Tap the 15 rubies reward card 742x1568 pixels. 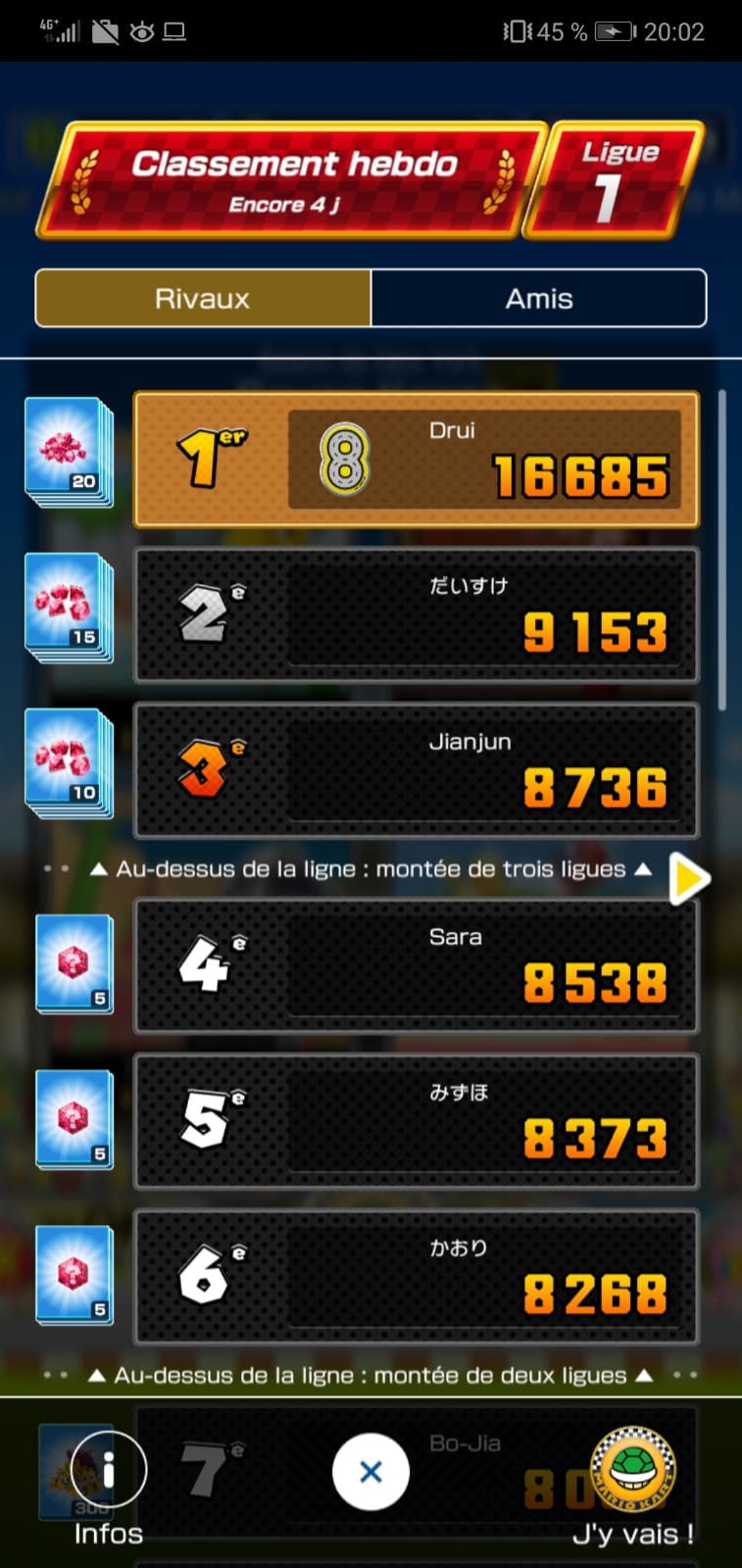point(69,608)
